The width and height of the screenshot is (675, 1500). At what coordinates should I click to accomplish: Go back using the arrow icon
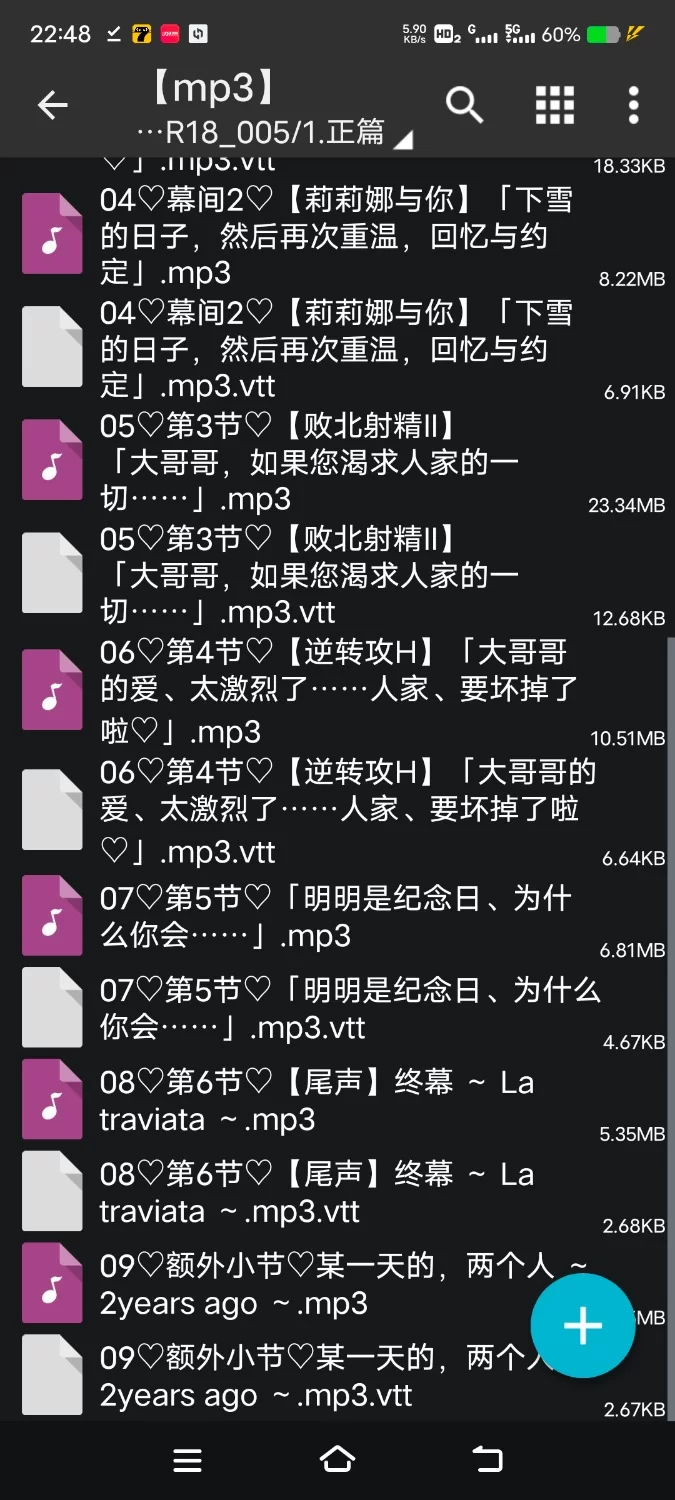52,105
